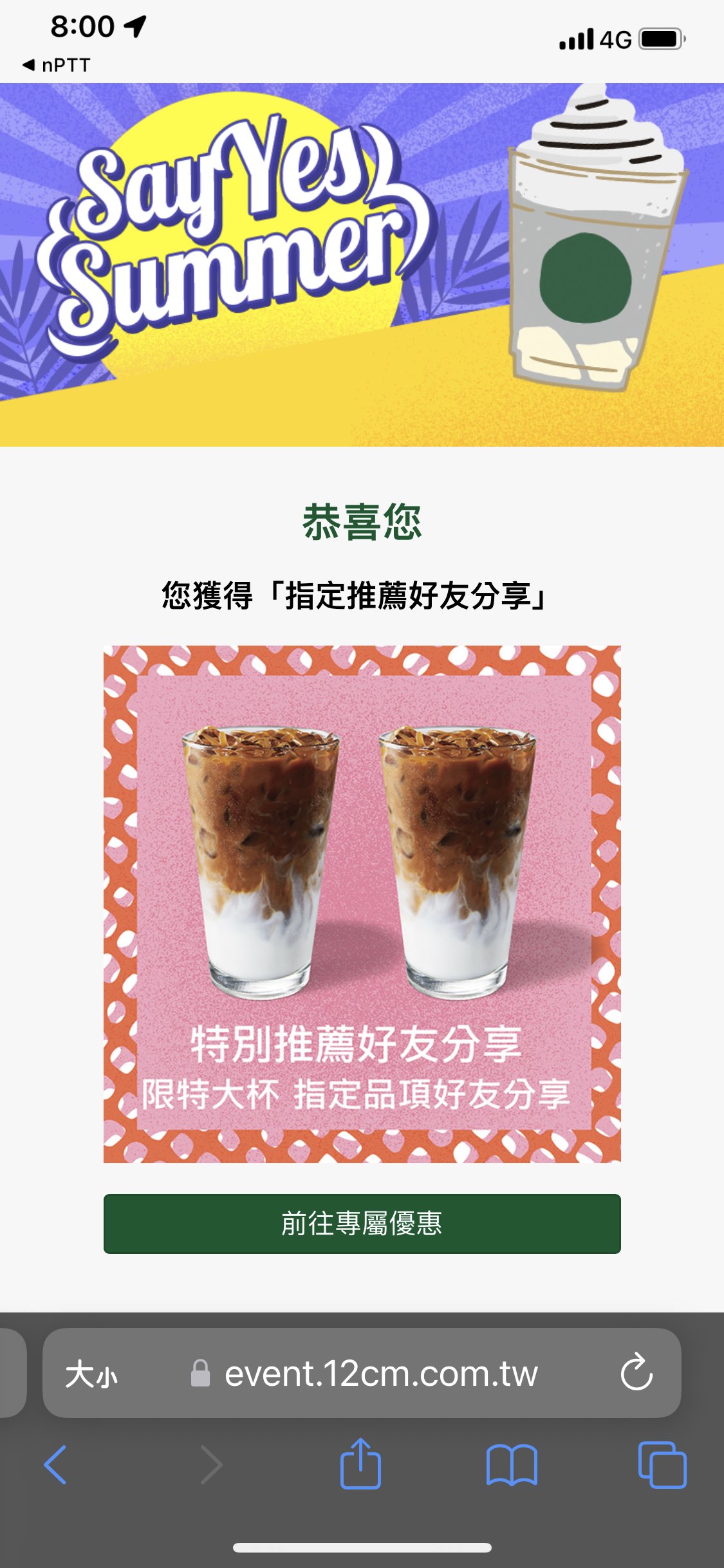Tap the 前往專屬優惠 button
The height and width of the screenshot is (1568, 724).
click(362, 1224)
